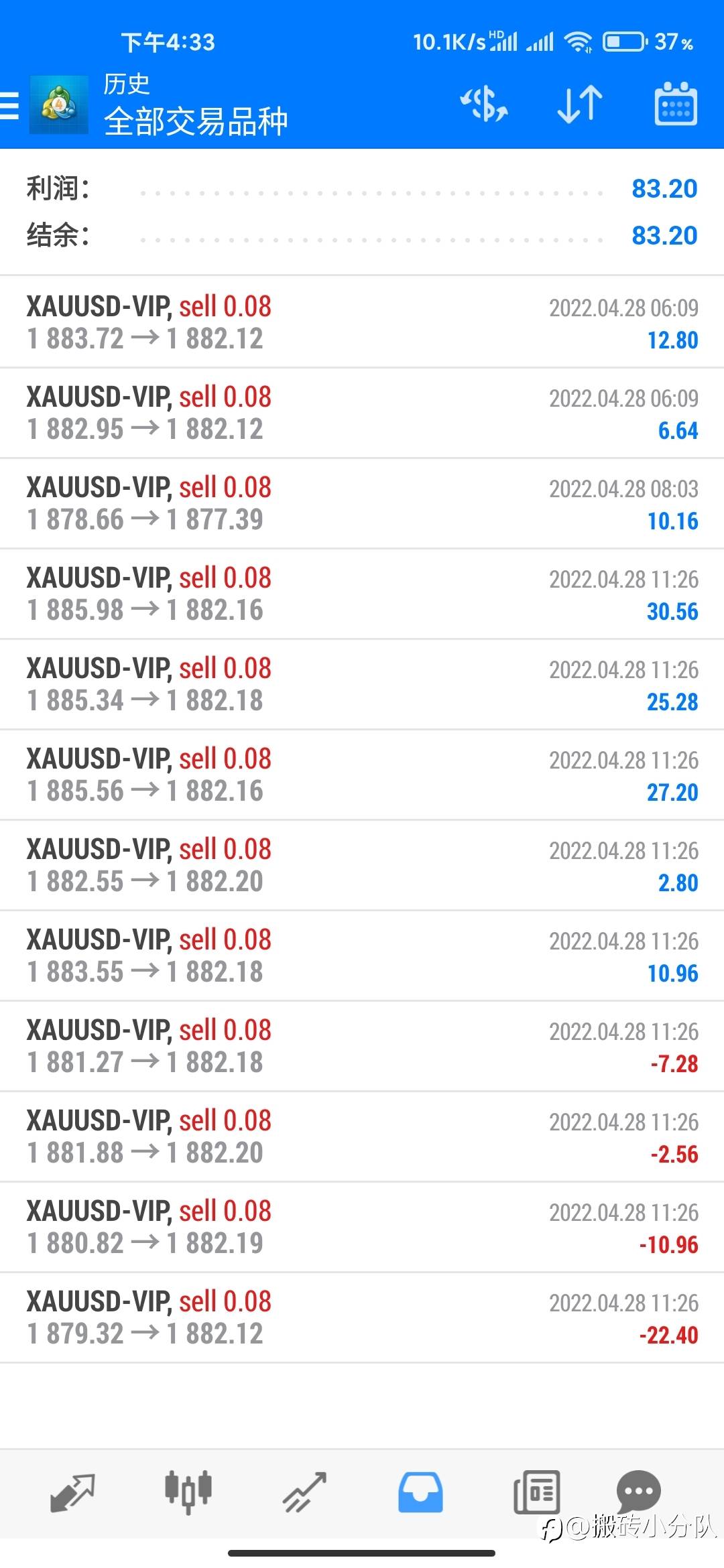Open the trade with loss -22.40
724x1568 pixels.
click(362, 1317)
